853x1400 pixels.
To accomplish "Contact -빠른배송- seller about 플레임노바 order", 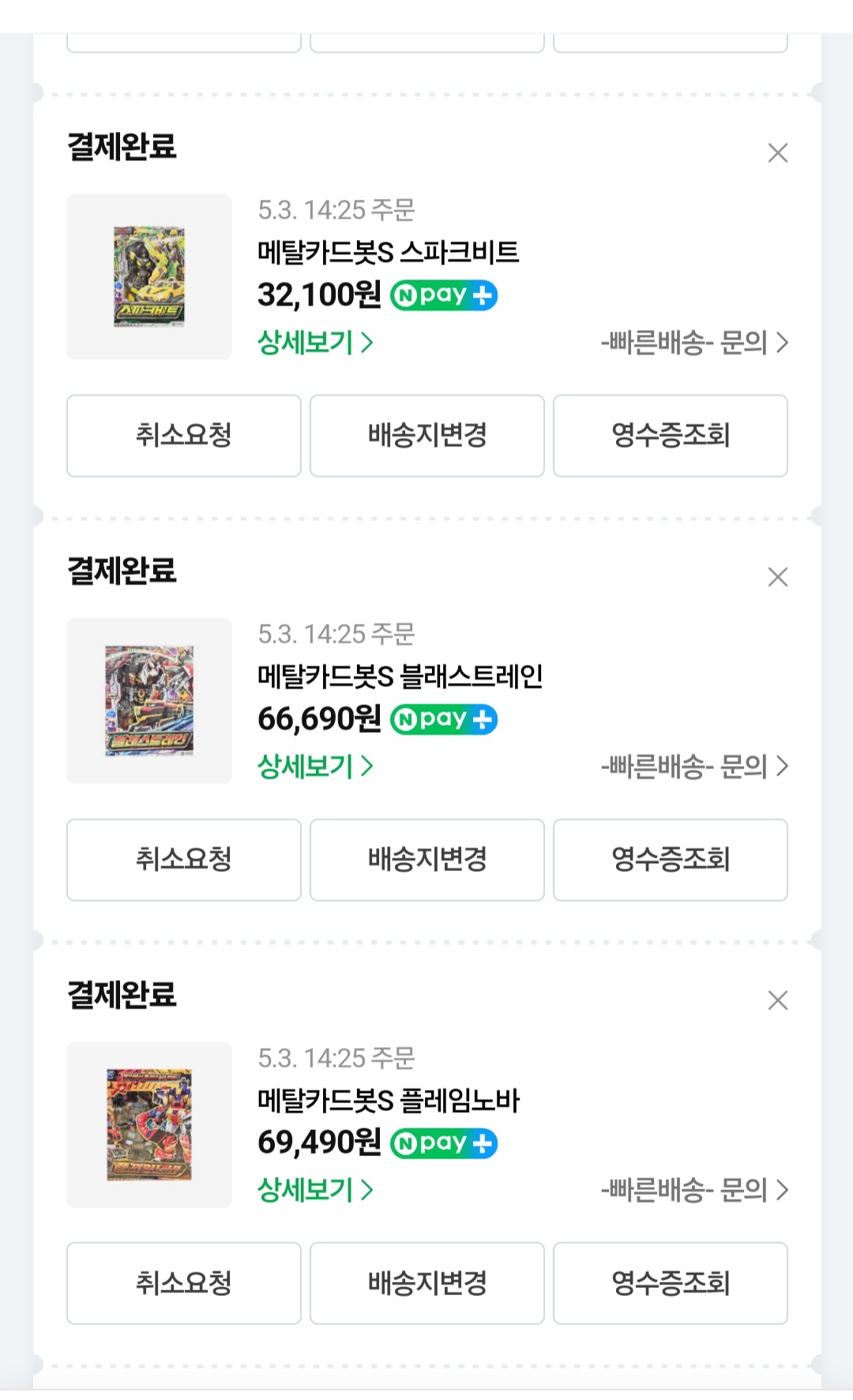I will tap(694, 1190).
